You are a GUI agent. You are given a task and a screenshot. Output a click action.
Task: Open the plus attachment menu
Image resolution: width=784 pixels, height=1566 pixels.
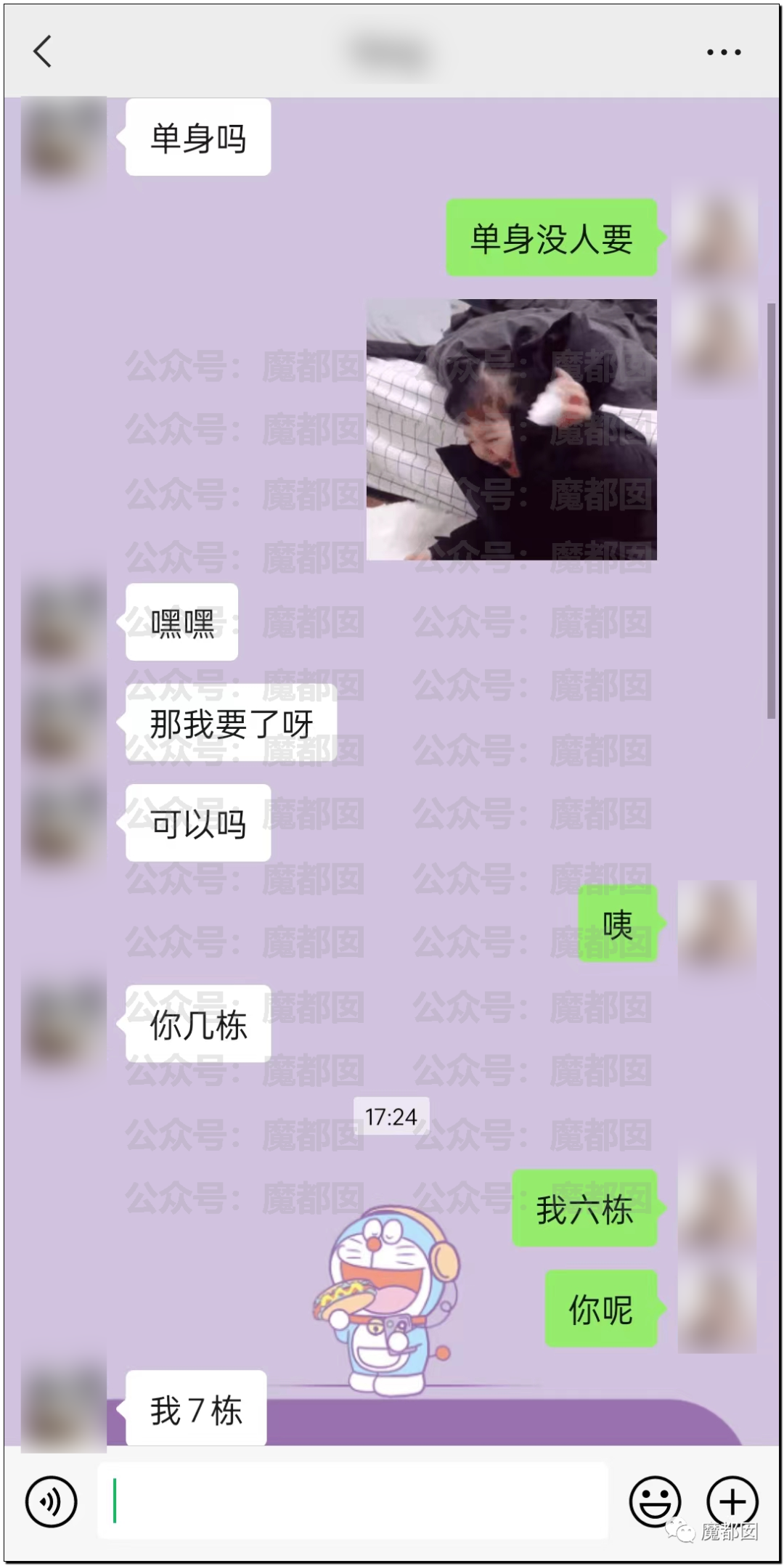click(732, 1501)
